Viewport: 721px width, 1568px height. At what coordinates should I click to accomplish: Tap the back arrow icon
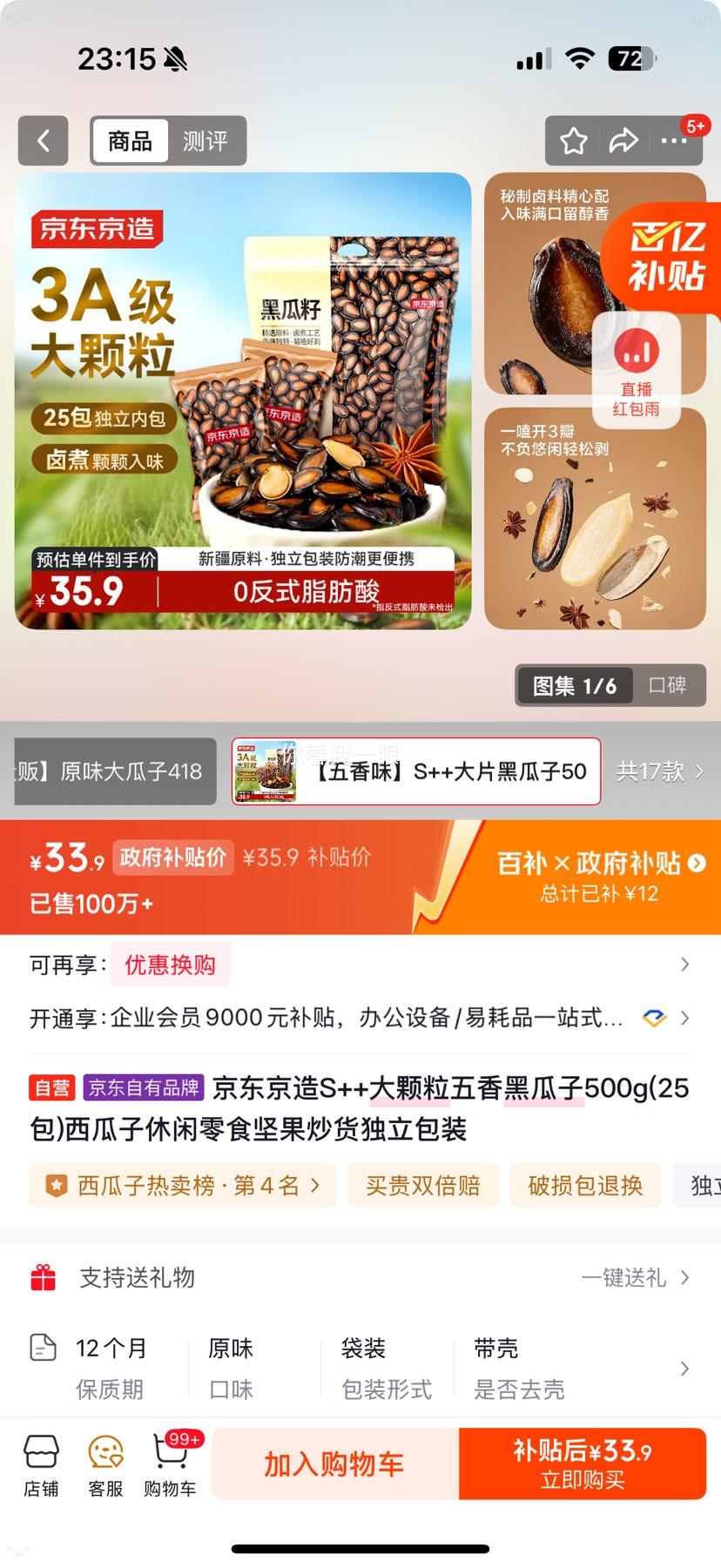coord(43,141)
